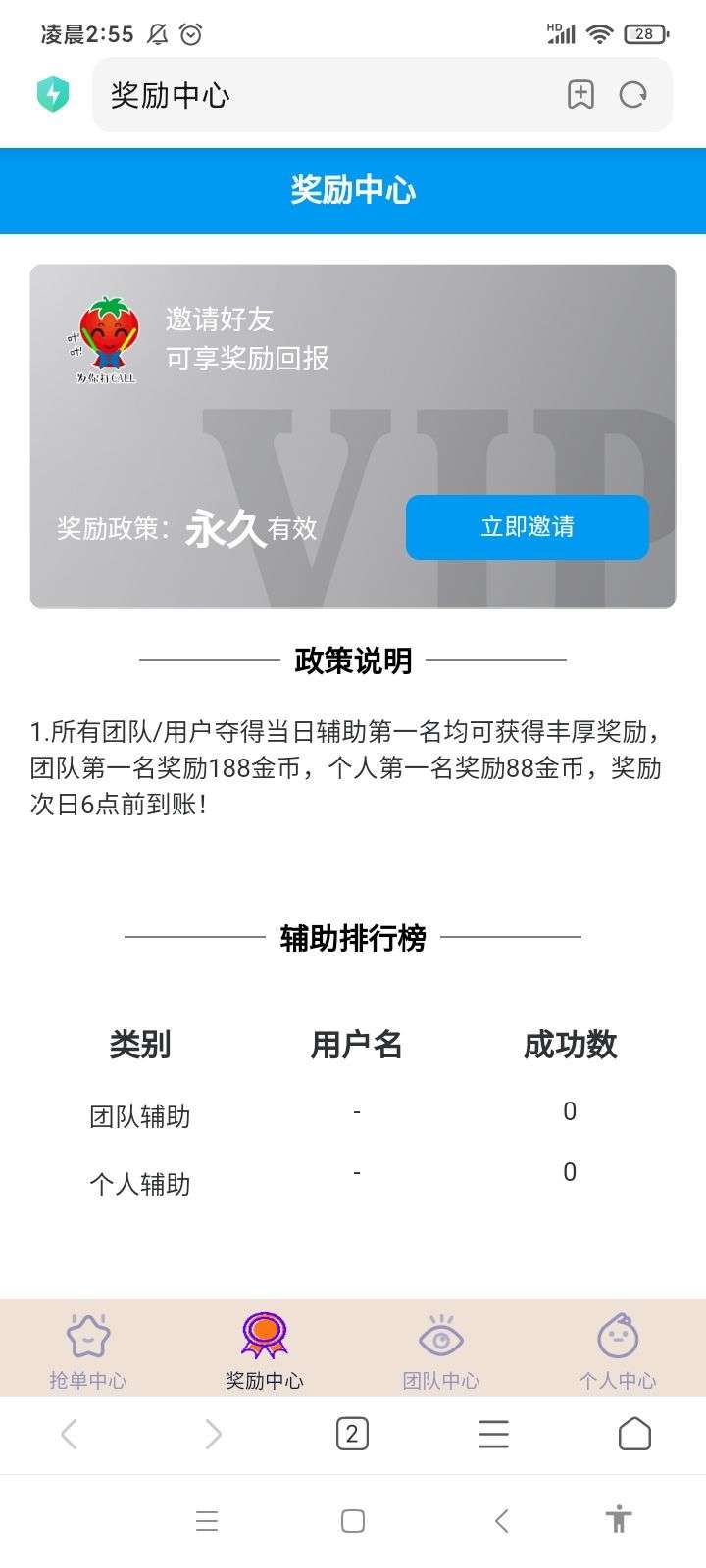Reload the current page
The image size is (706, 1568).
click(633, 95)
